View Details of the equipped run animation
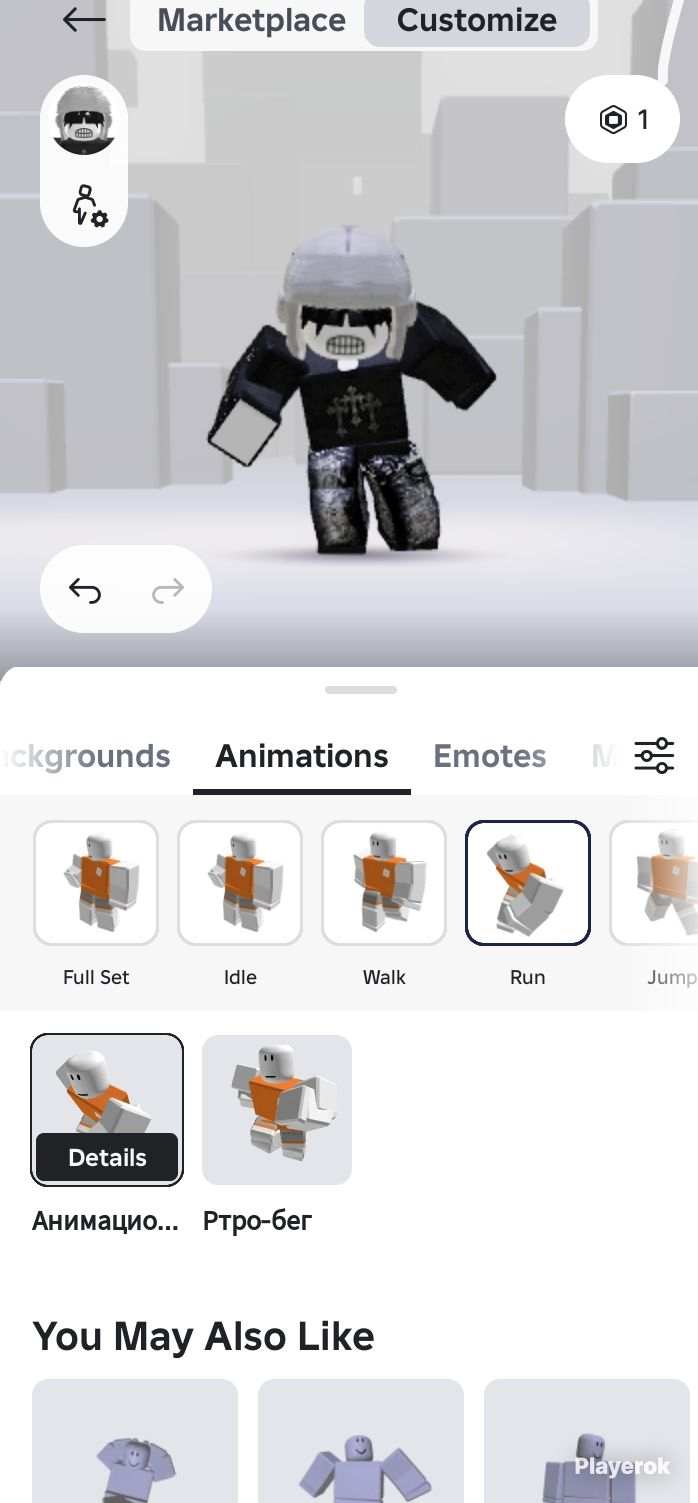The height and width of the screenshot is (1503, 698). (107, 1157)
